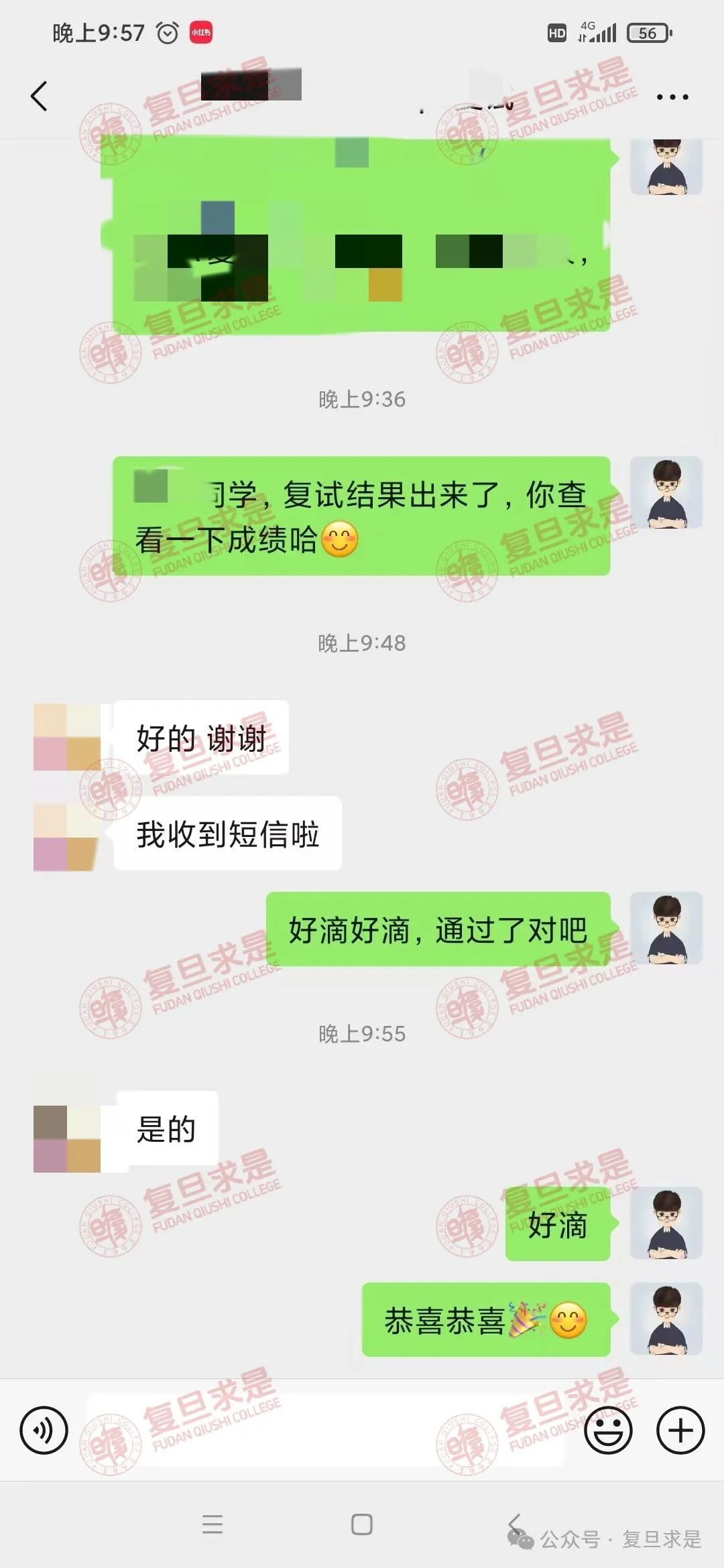Open recent apps from the navigation bar
This screenshot has height=1568, width=724.
(x=213, y=1524)
